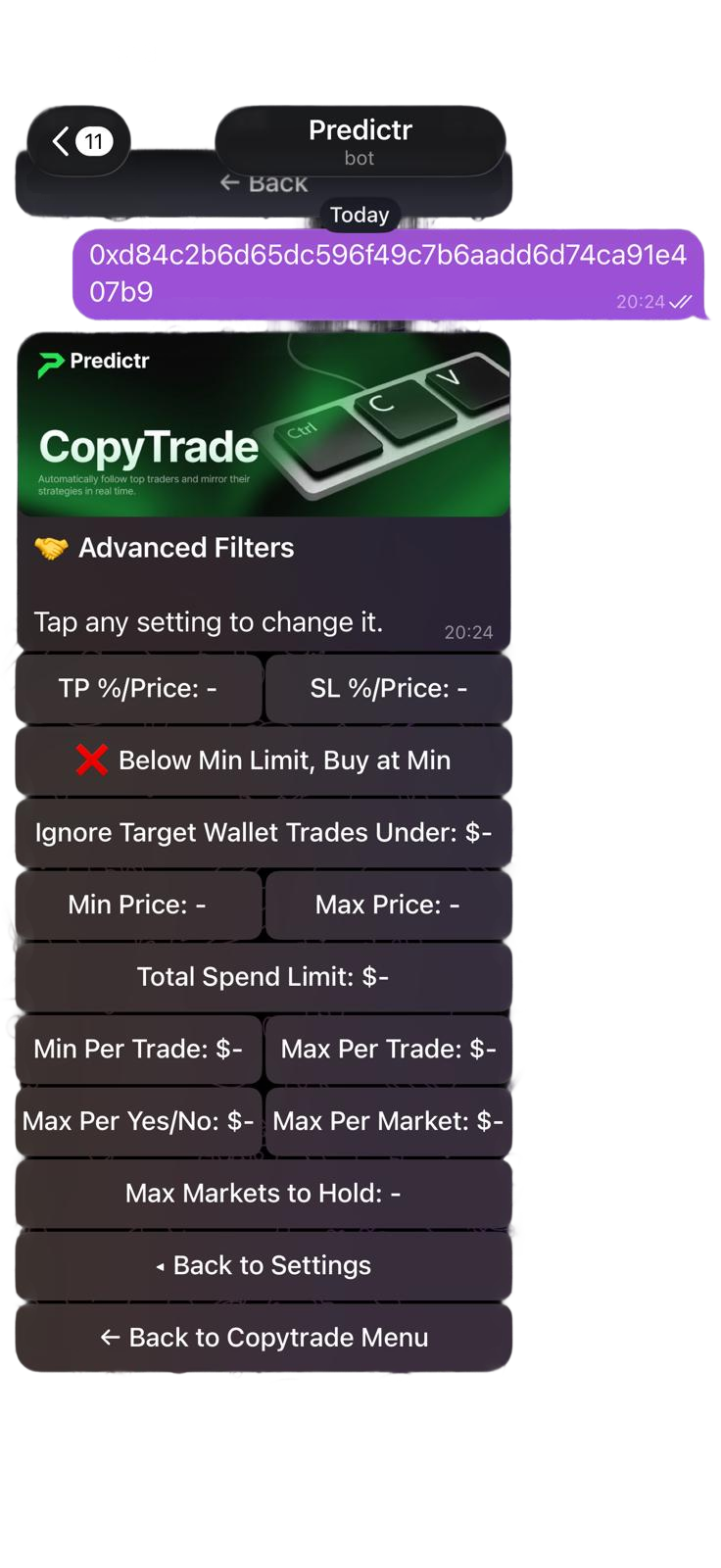Image resolution: width=721 pixels, height=1568 pixels.
Task: Tap the back chevron with unread count badge
Action: pyautogui.click(x=78, y=141)
